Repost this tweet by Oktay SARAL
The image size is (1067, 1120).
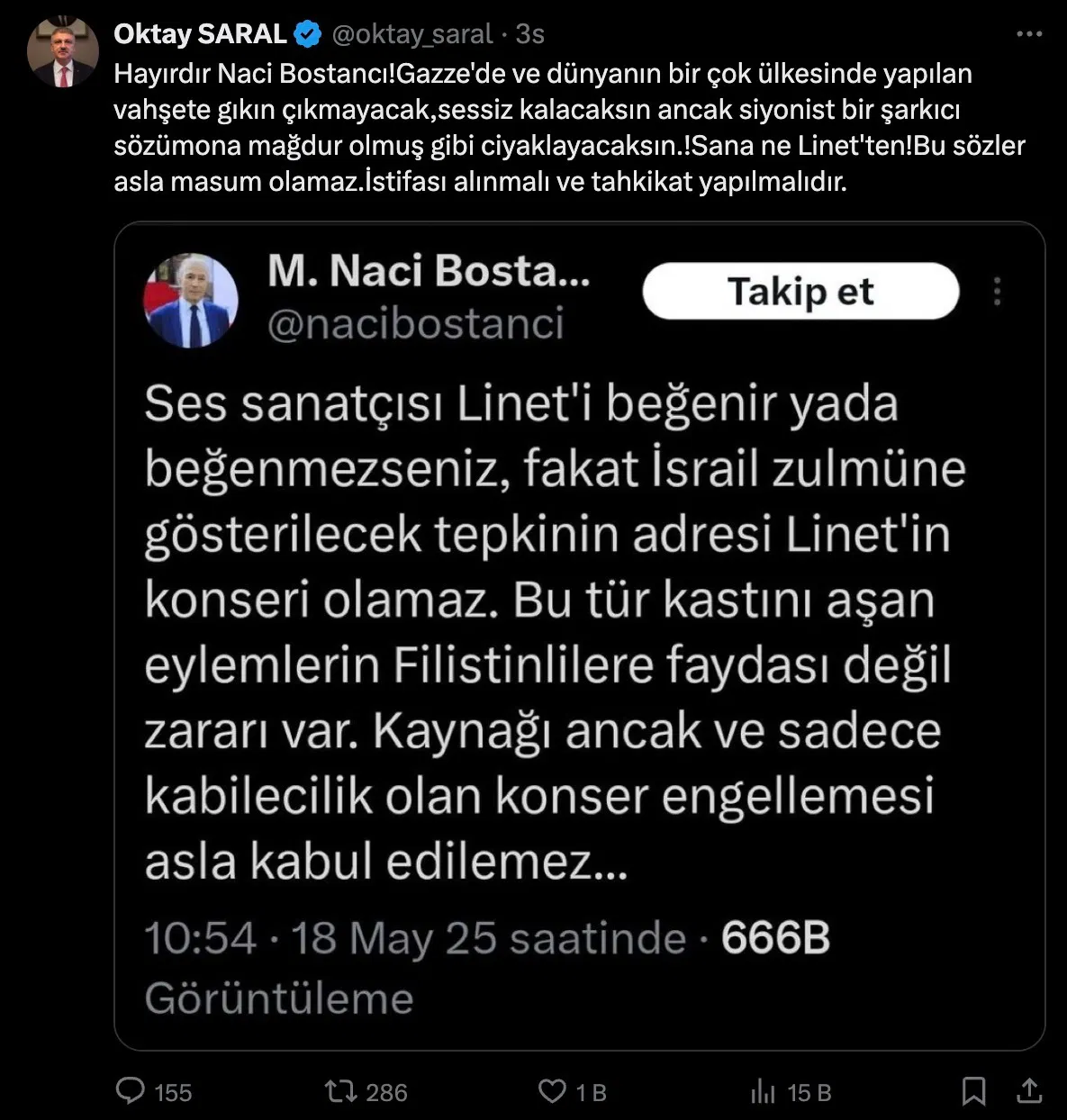[x=341, y=1092]
